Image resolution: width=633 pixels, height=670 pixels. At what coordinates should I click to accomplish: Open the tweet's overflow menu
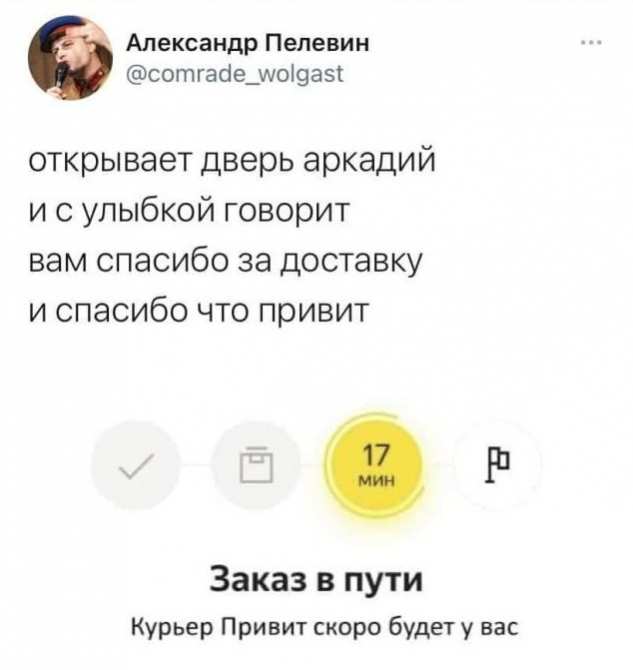590,45
